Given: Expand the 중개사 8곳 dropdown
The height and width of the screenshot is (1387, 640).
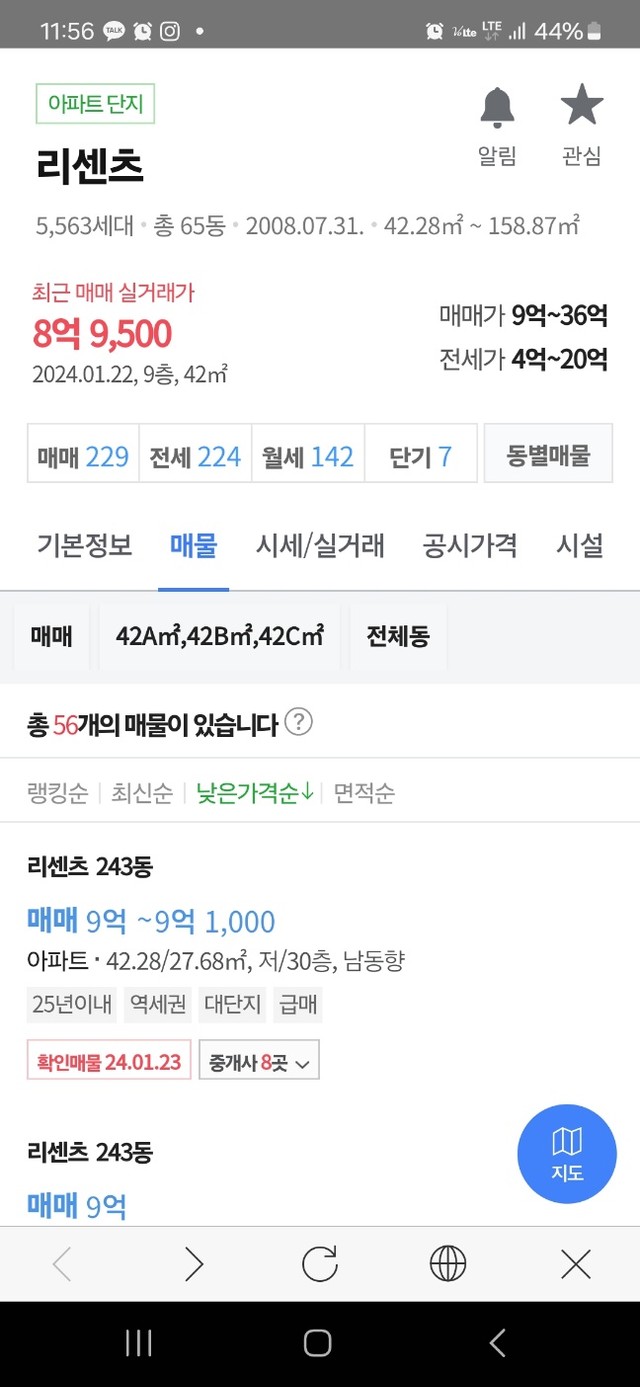Looking at the screenshot, I should pos(260,1062).
